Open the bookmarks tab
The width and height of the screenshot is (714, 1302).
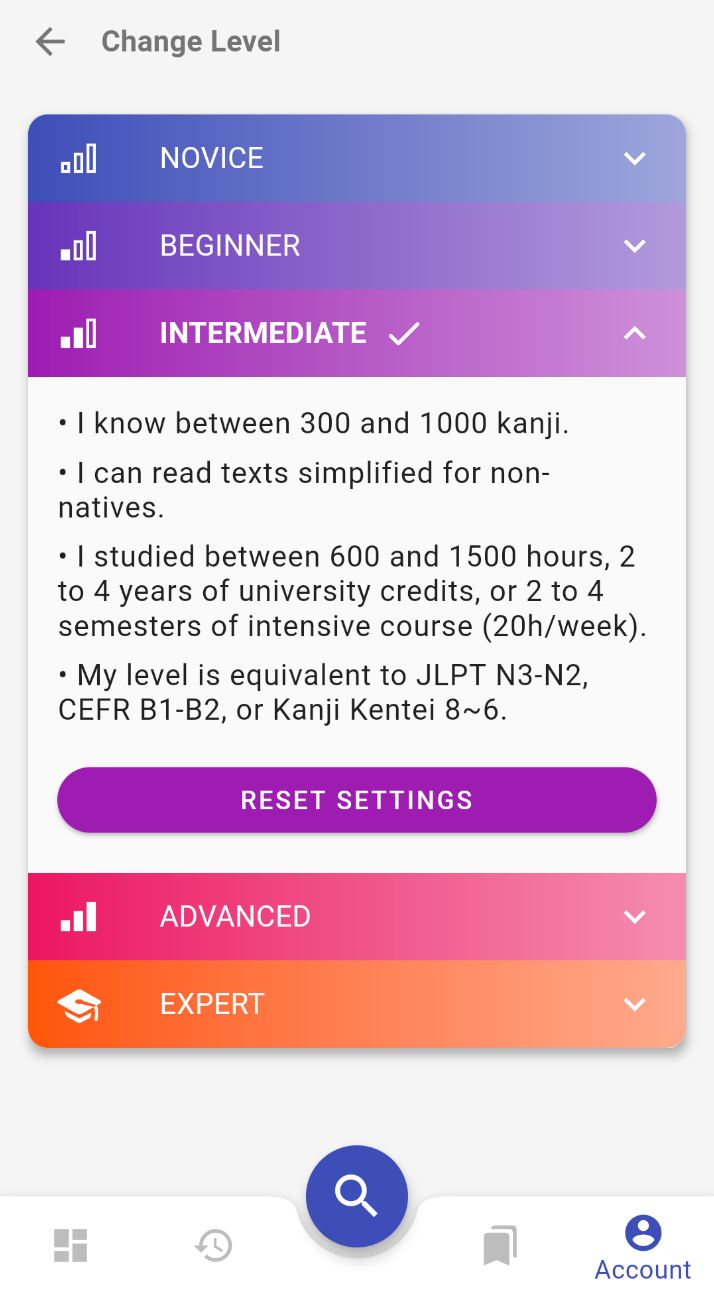(500, 1246)
